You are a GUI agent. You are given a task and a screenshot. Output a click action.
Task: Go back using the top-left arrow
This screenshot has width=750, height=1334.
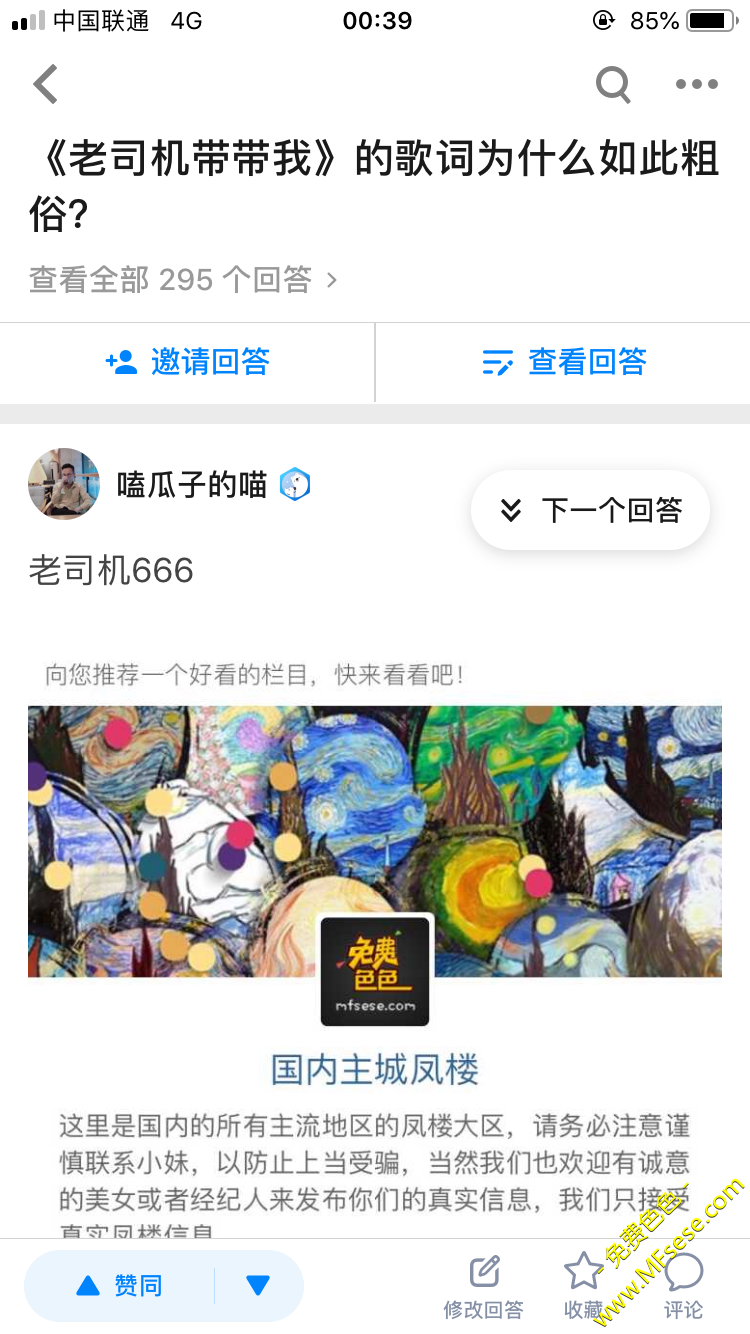pos(46,84)
